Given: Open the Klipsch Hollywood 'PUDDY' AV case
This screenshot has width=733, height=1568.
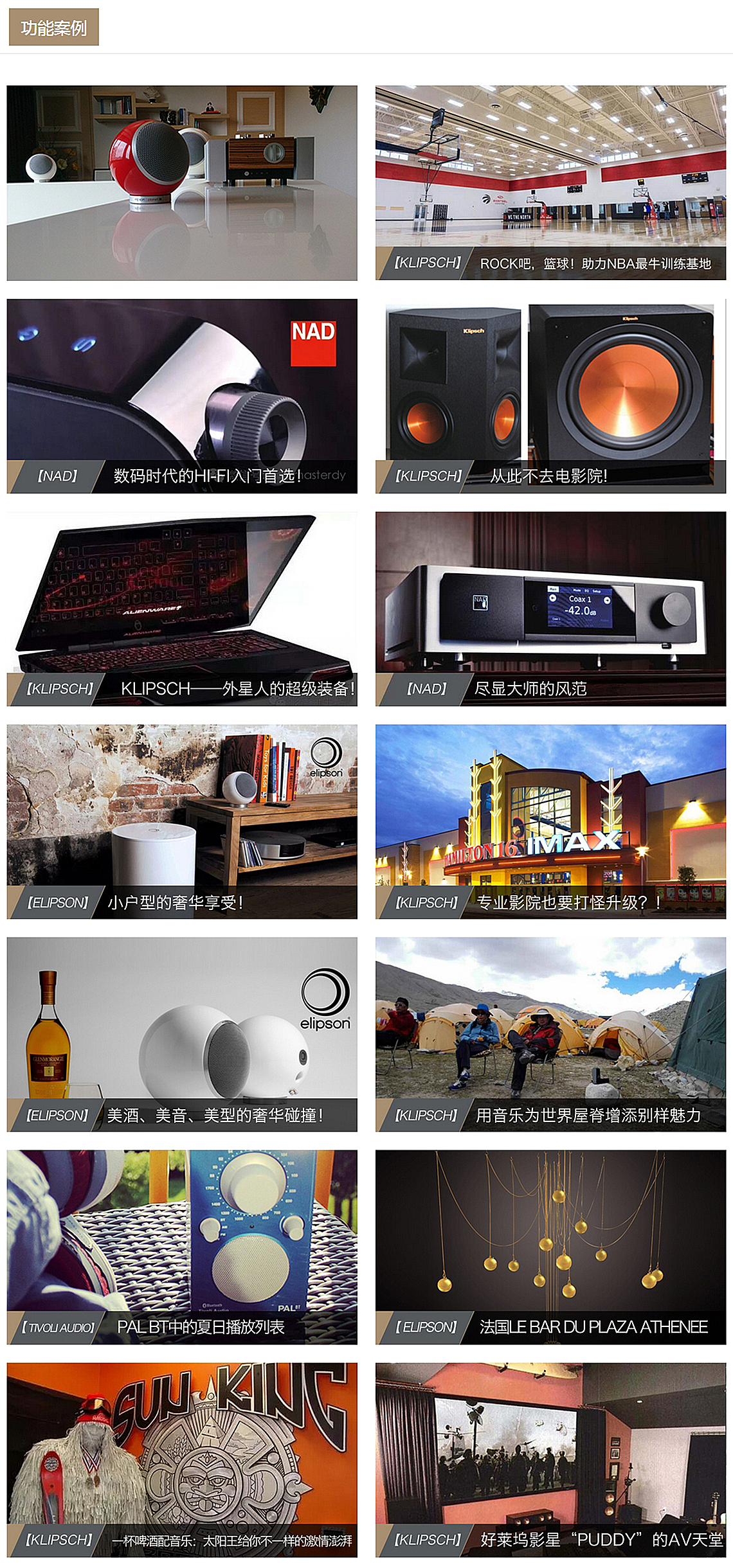Looking at the screenshot, I should point(550,1459).
